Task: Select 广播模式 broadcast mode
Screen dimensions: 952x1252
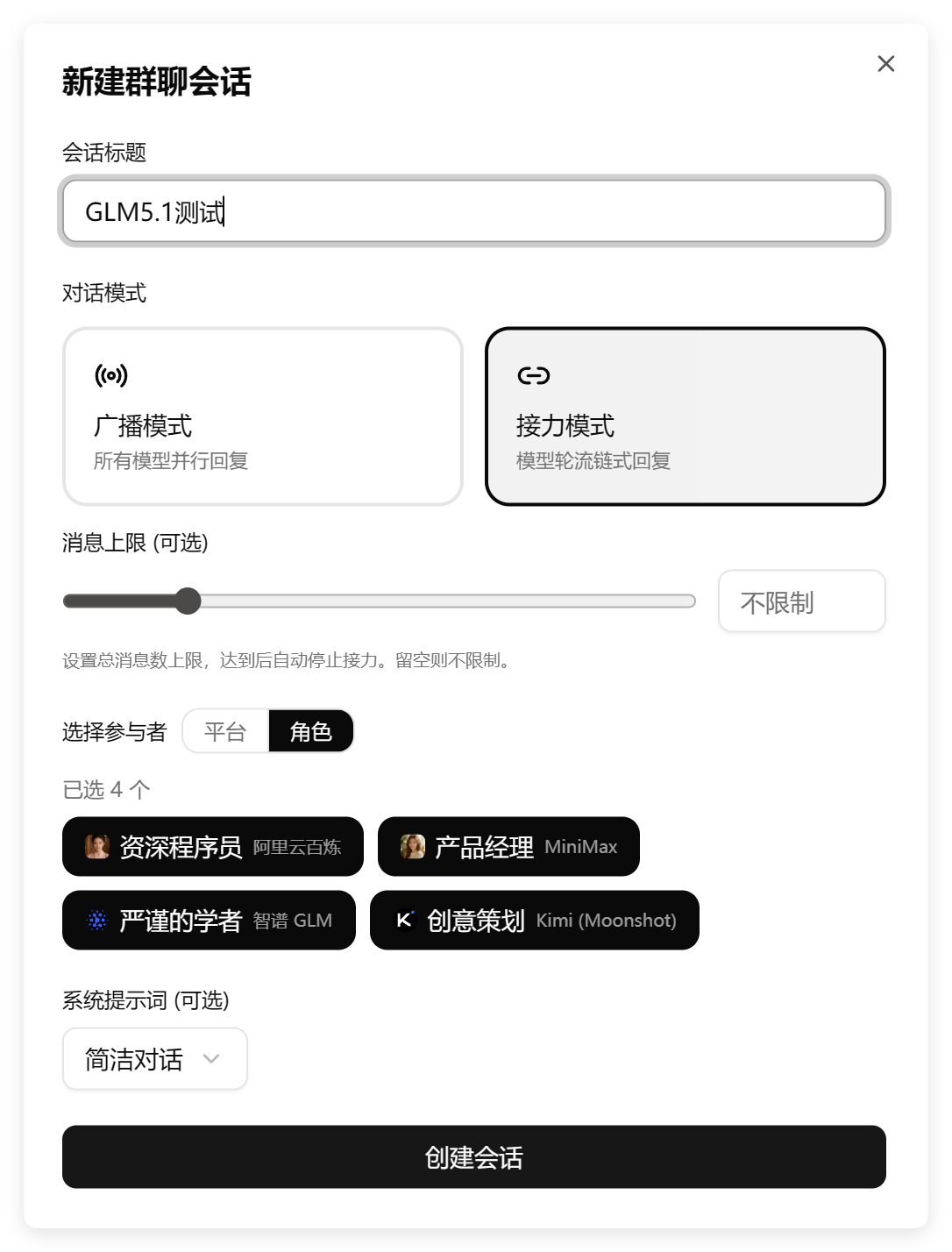Action: tap(262, 416)
